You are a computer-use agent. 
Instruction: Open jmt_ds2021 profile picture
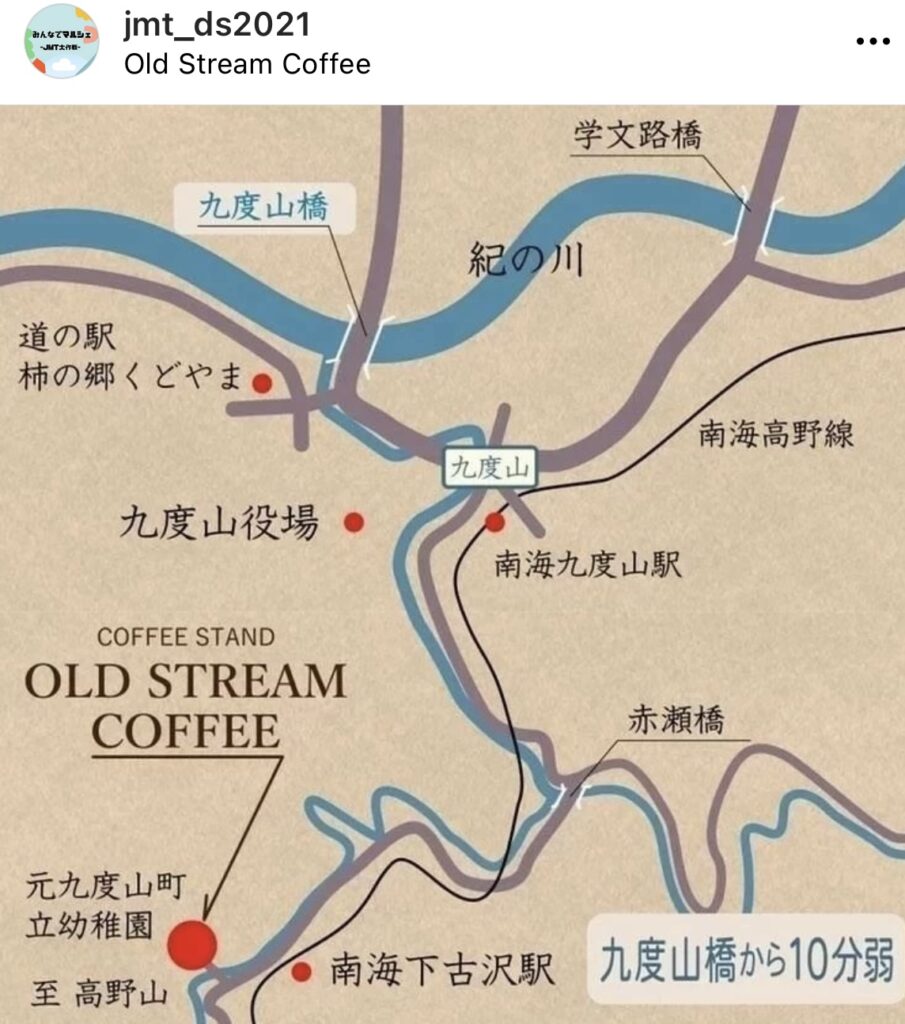(61, 42)
